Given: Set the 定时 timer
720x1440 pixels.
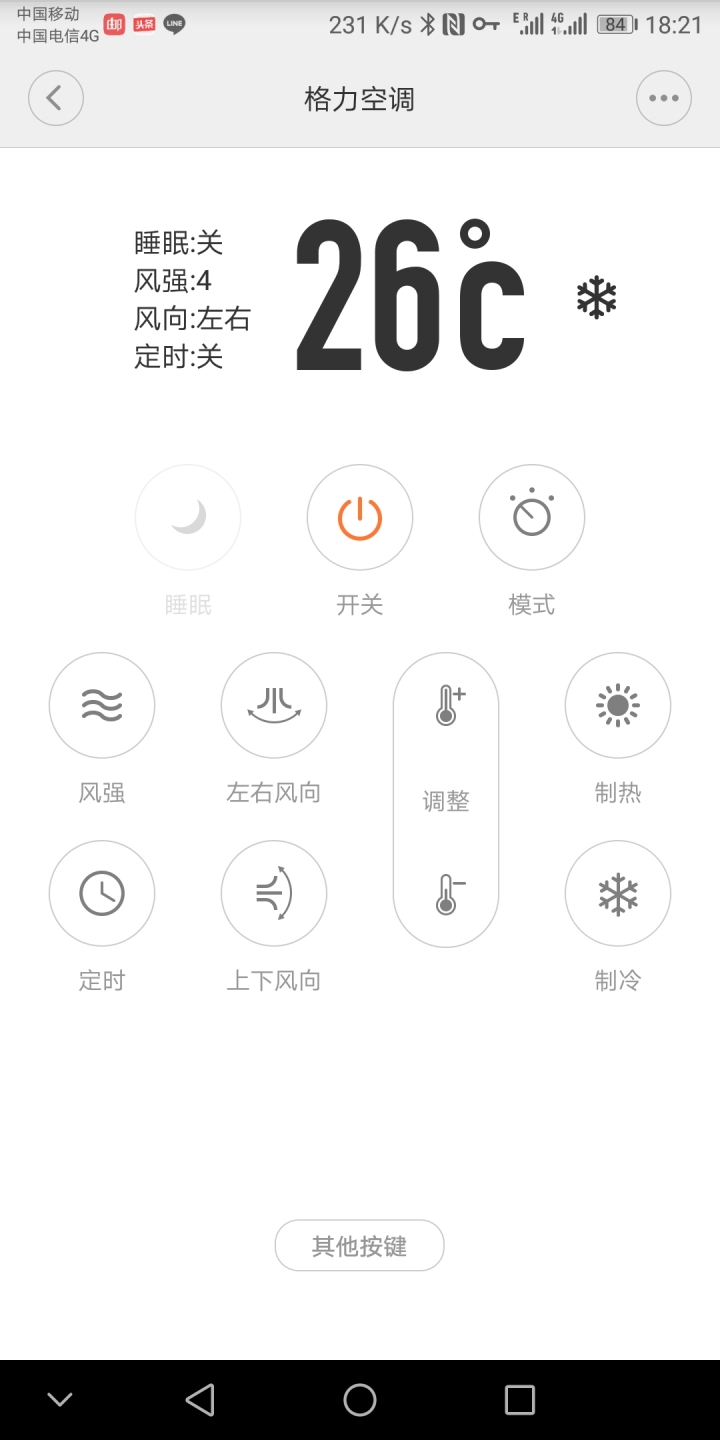Looking at the screenshot, I should point(102,894).
